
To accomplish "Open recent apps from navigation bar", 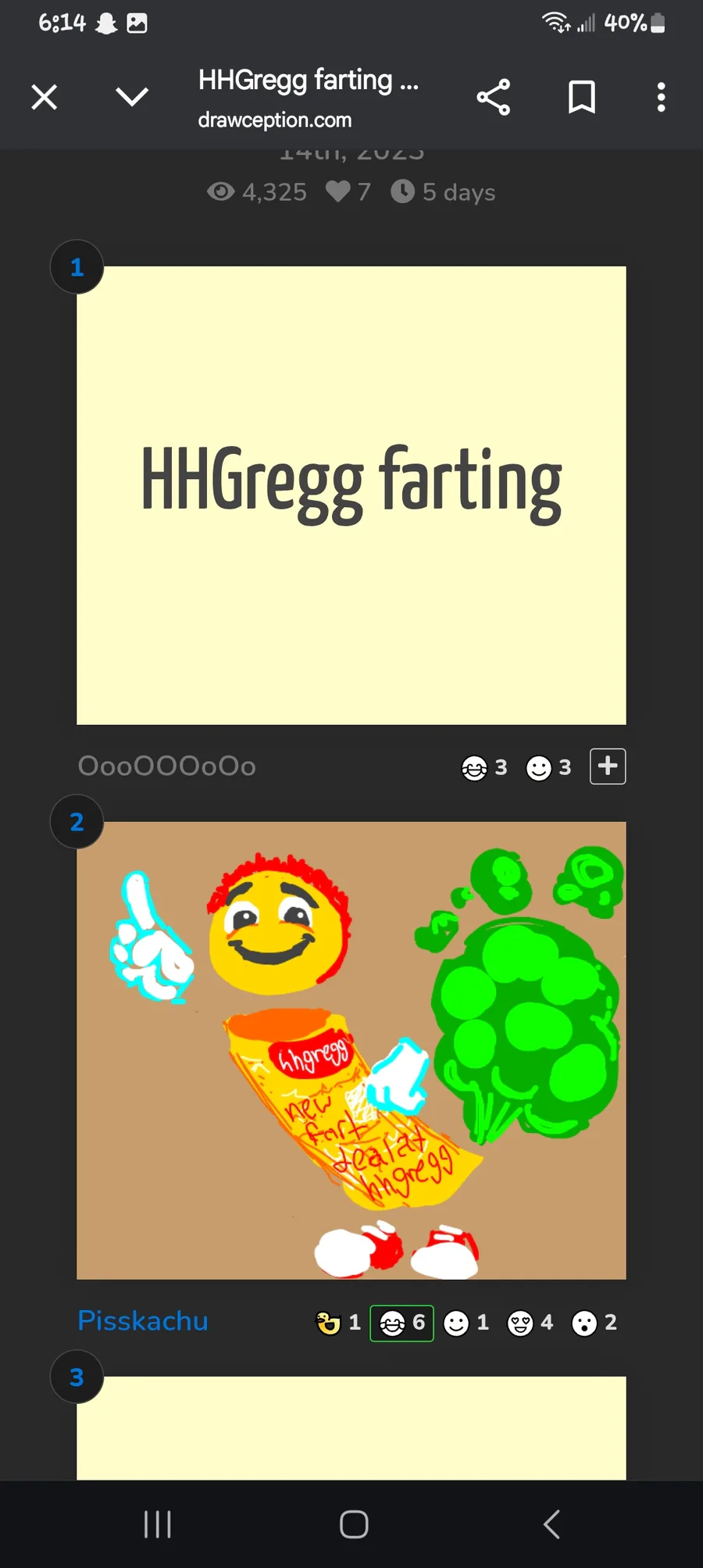I will tap(157, 1524).
